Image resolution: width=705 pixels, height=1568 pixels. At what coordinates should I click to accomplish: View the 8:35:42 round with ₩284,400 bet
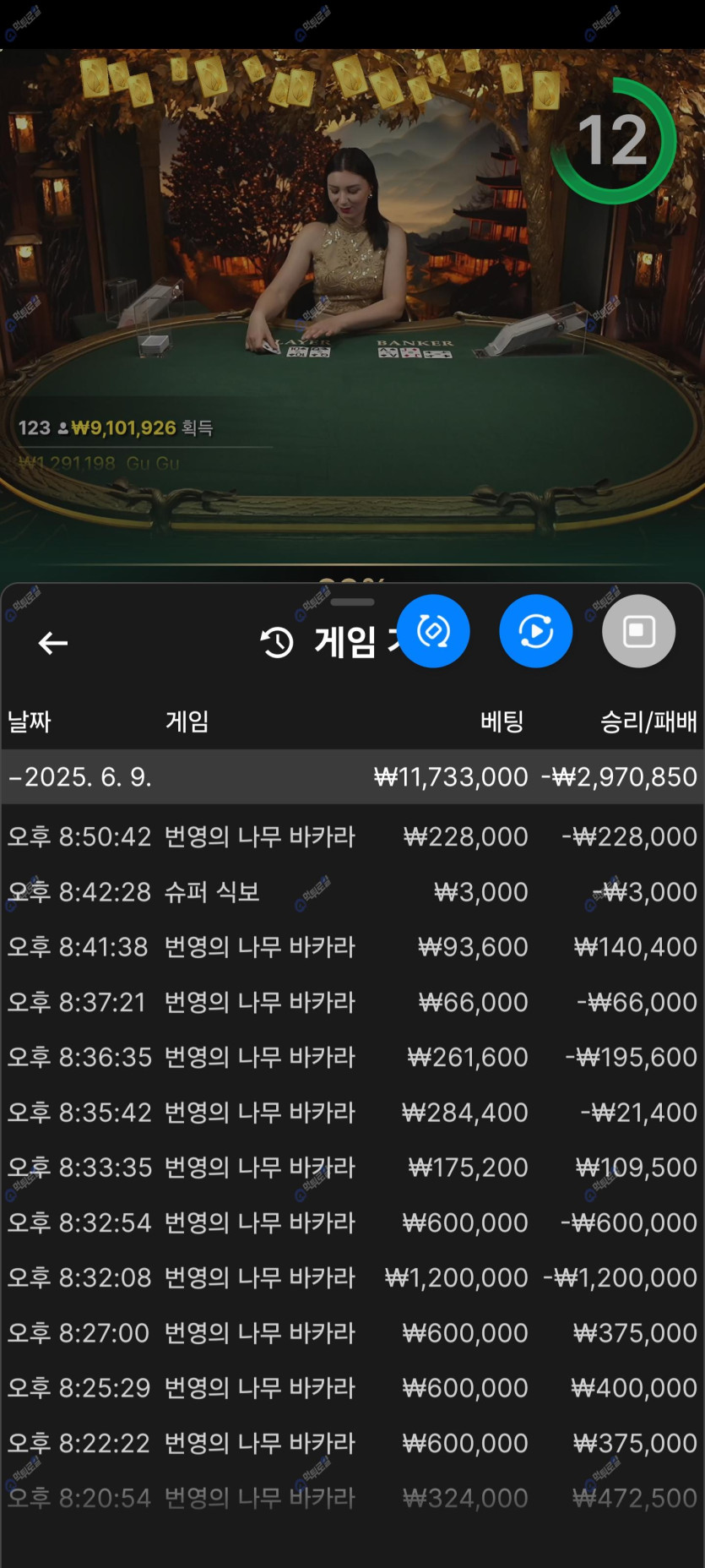[352, 1112]
